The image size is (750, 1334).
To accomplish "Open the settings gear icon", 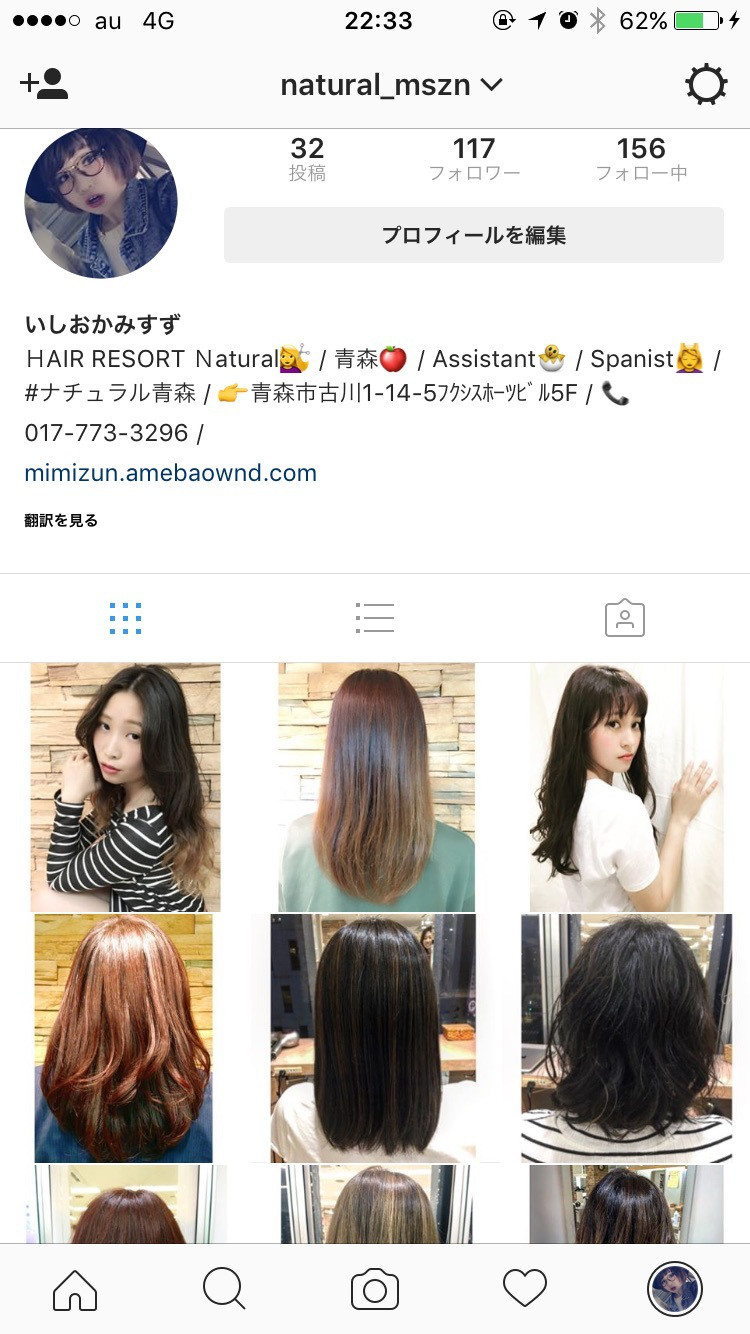I will (706, 85).
